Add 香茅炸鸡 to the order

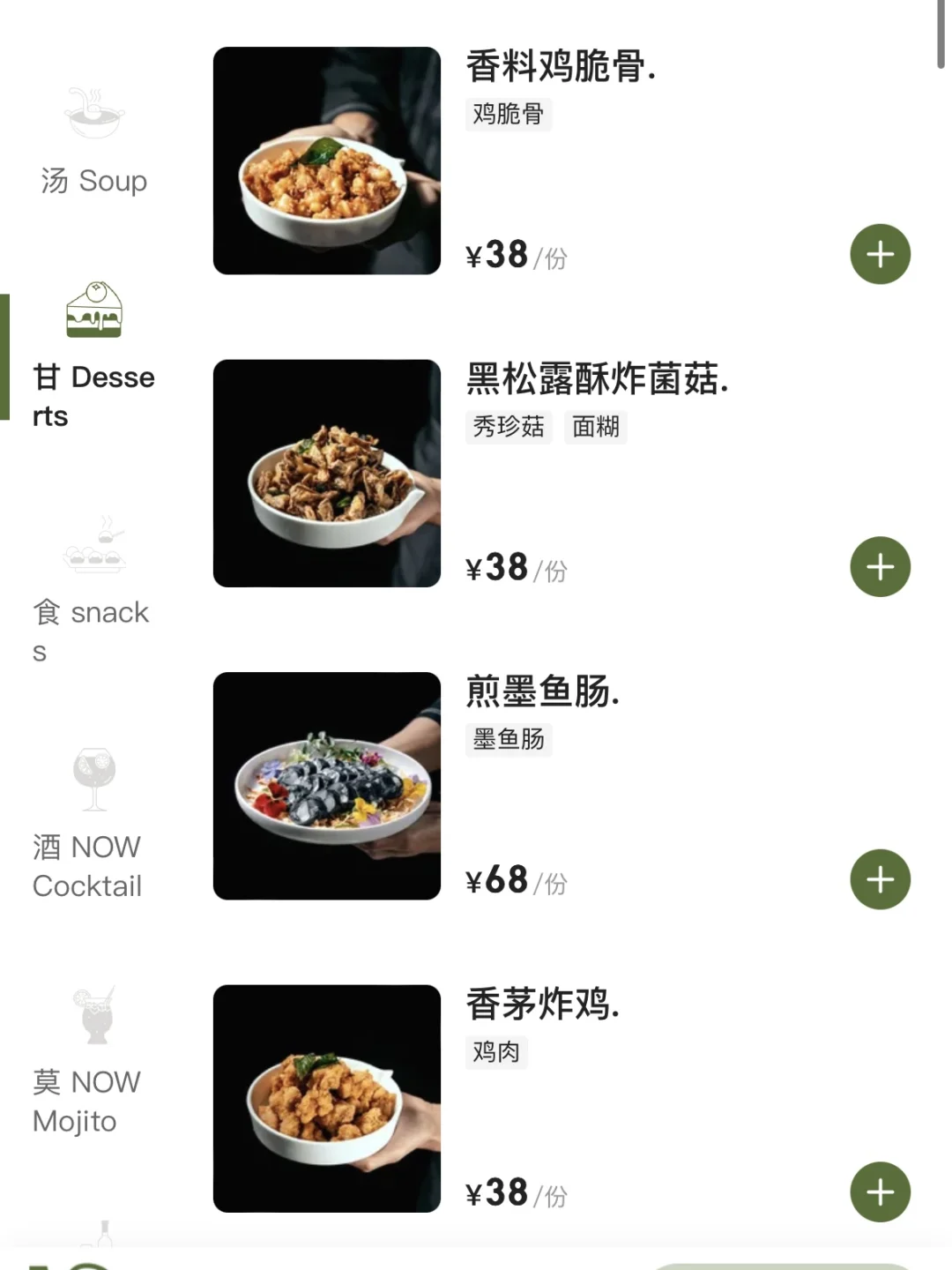tap(880, 1192)
